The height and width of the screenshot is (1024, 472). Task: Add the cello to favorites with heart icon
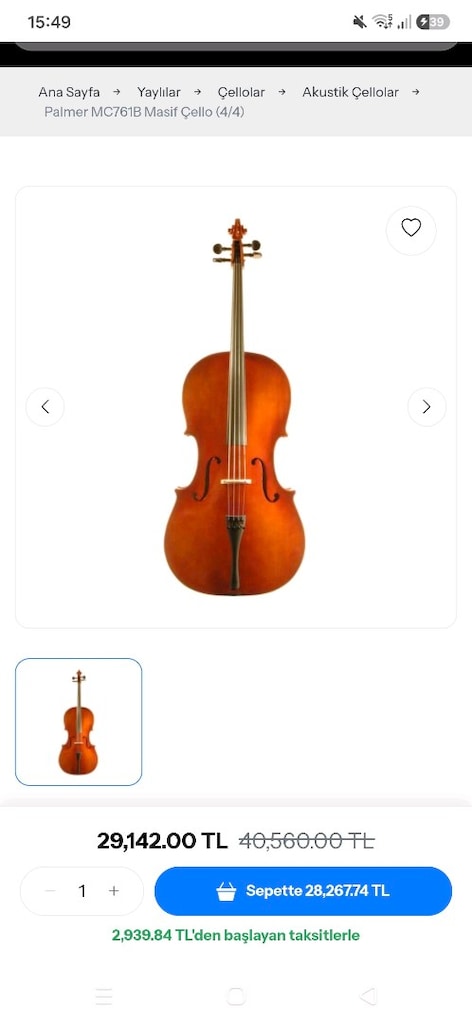click(x=411, y=228)
